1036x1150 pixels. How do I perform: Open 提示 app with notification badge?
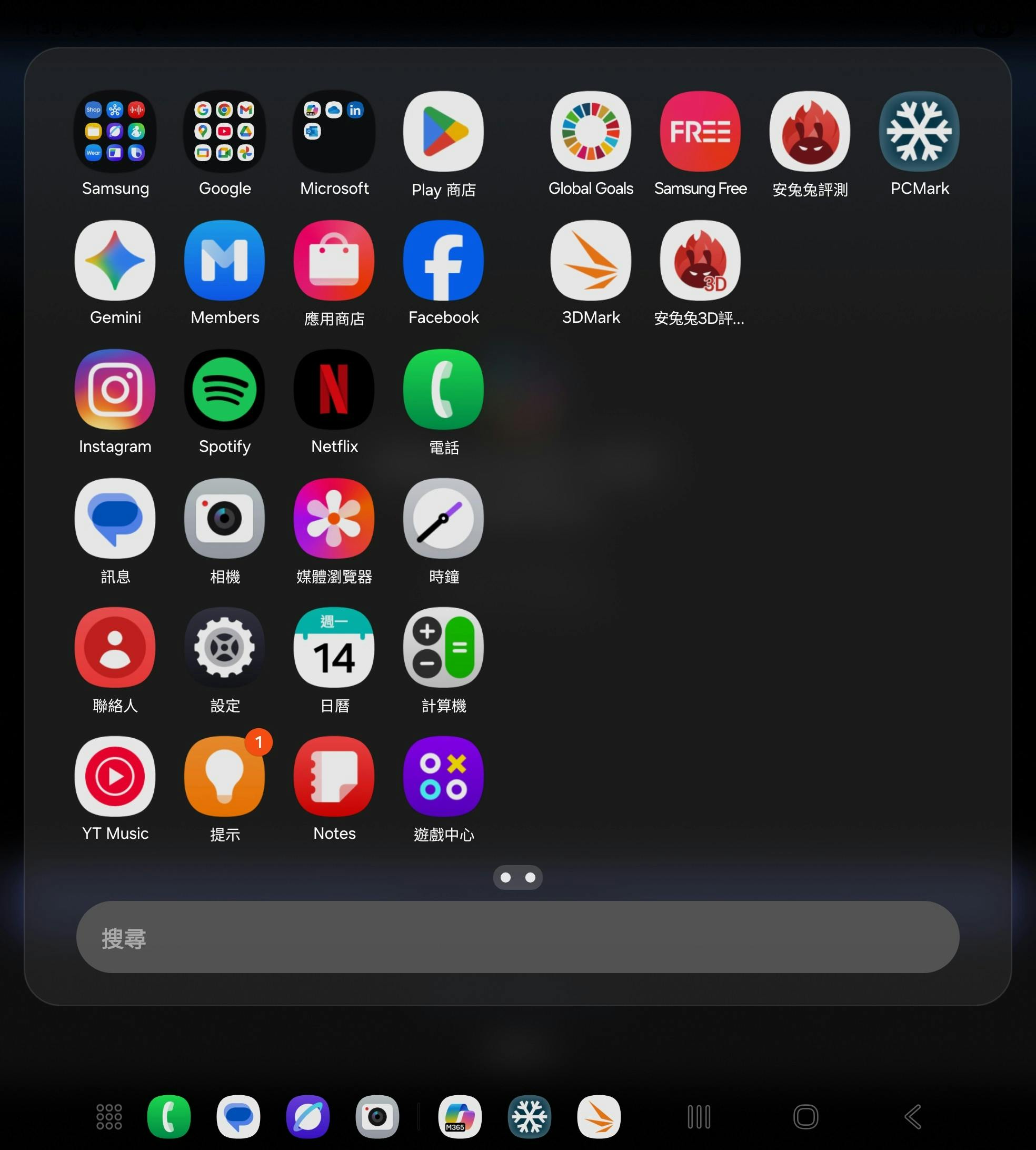[224, 777]
